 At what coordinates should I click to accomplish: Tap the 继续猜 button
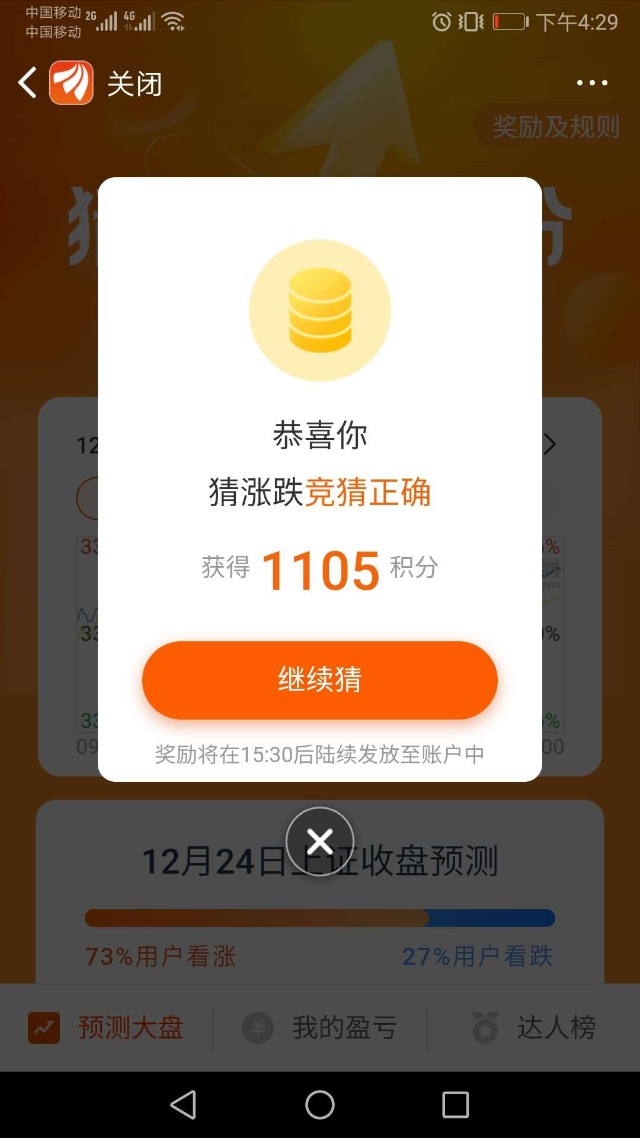[320, 680]
